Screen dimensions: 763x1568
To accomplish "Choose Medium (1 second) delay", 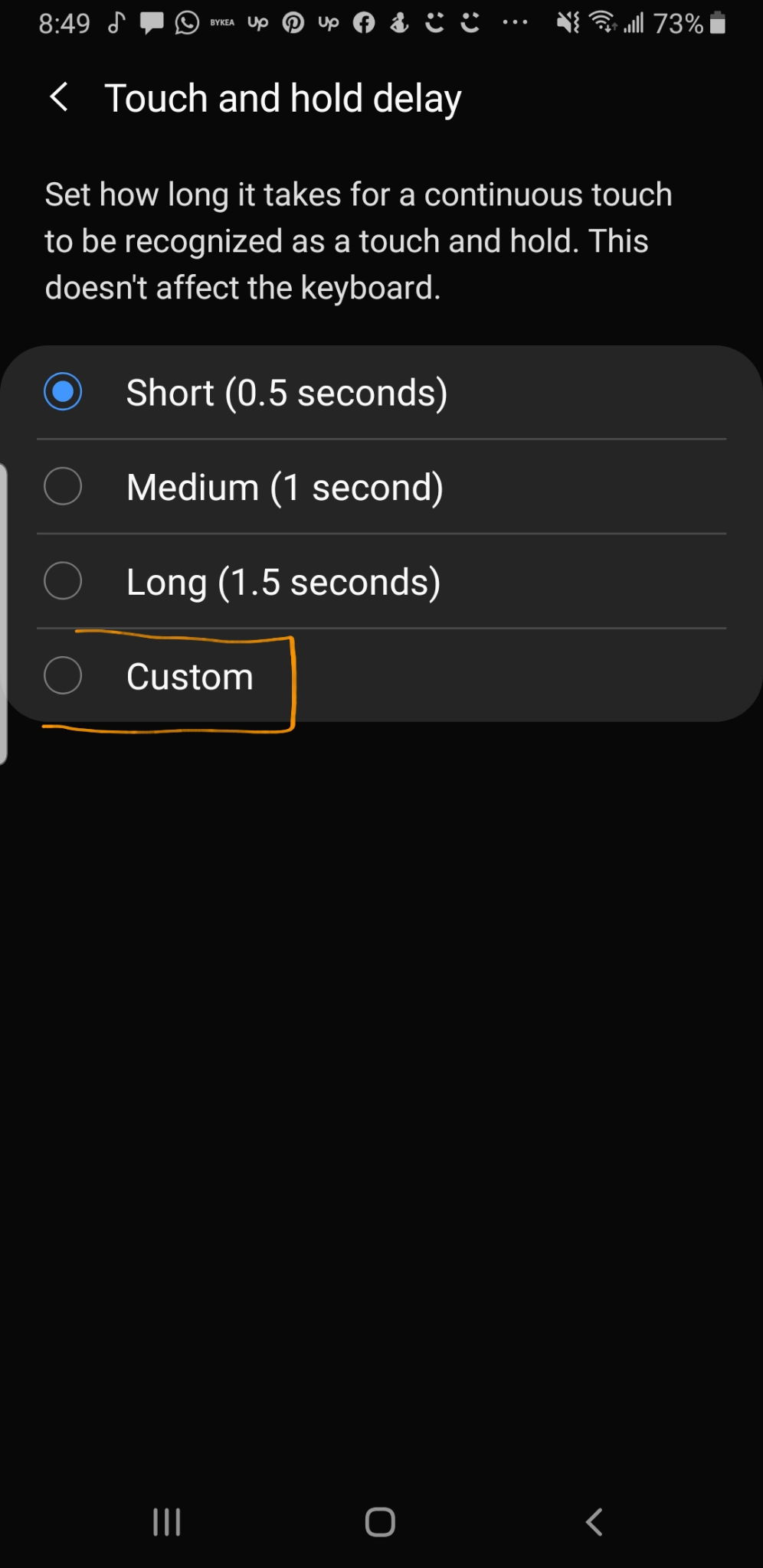I will coord(381,487).
